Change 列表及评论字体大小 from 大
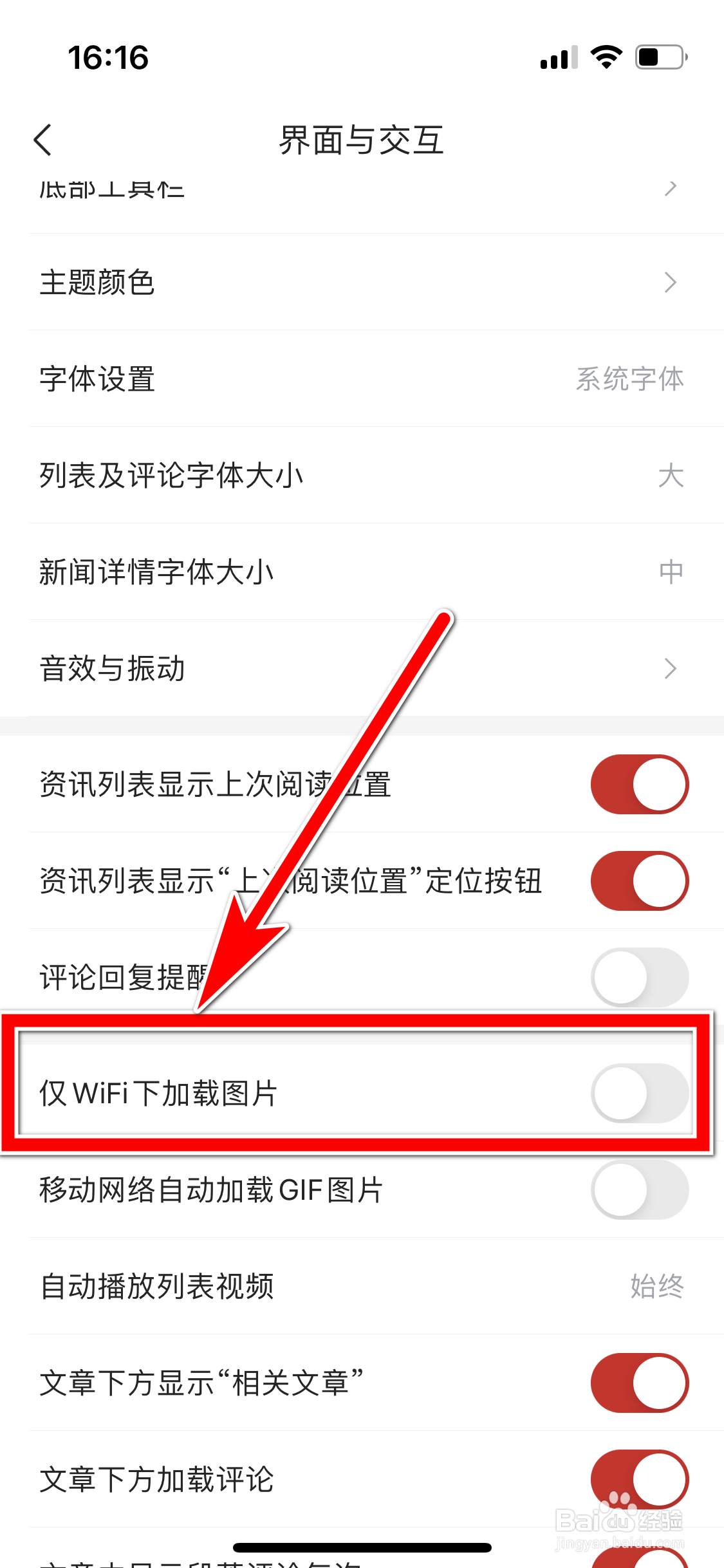 coord(362,476)
